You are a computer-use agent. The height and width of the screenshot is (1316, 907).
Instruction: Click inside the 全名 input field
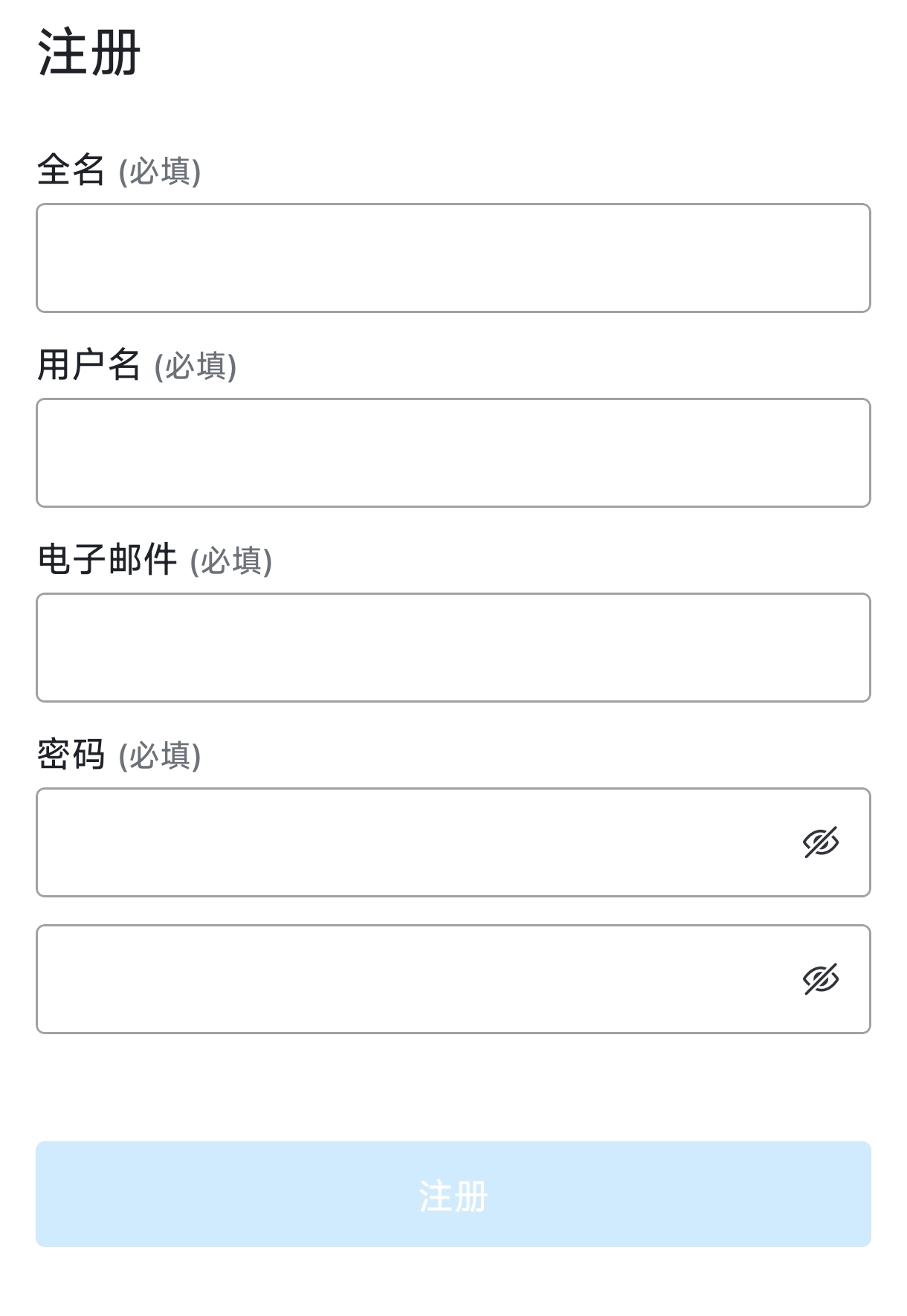453,257
